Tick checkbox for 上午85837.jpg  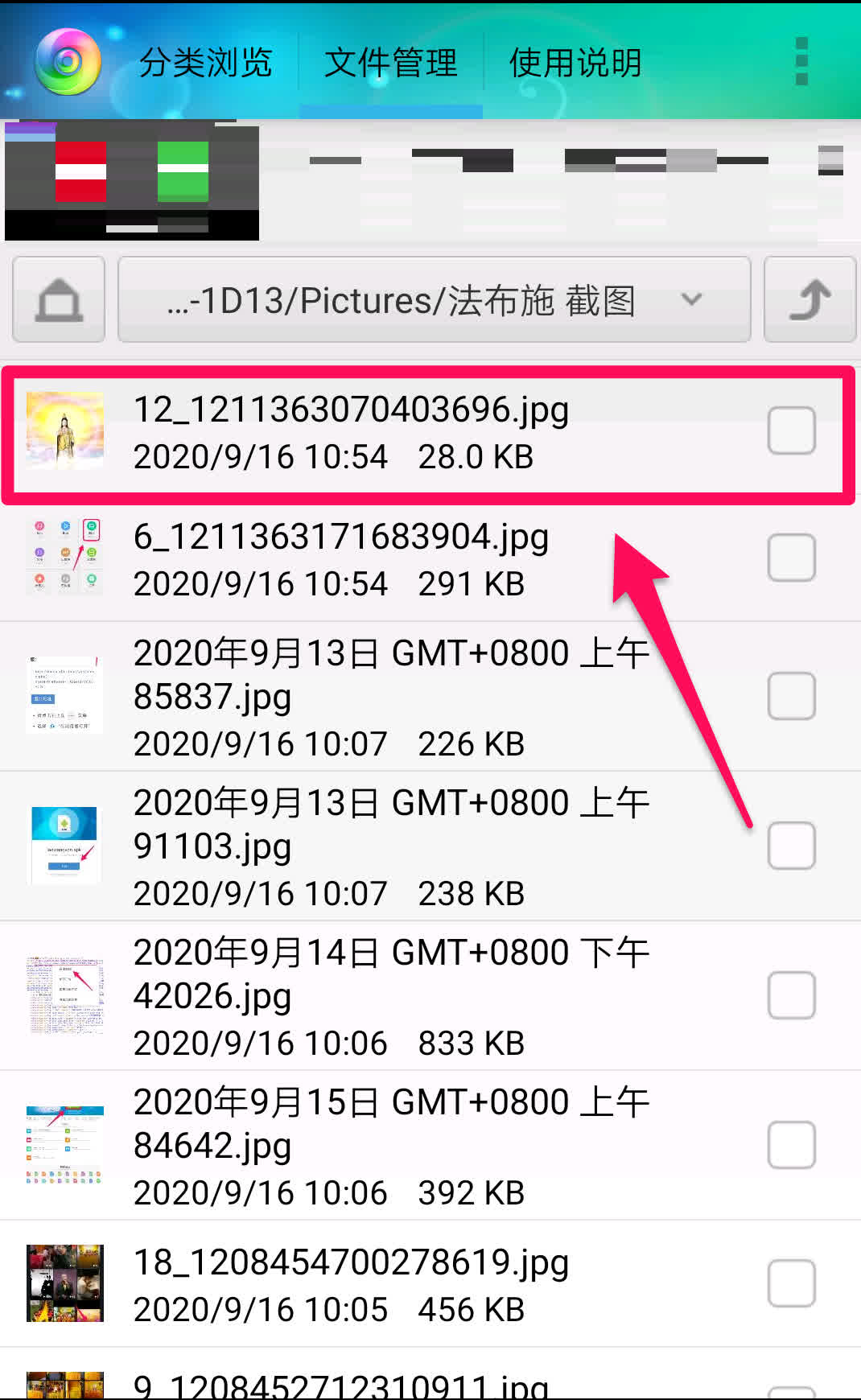click(x=792, y=696)
